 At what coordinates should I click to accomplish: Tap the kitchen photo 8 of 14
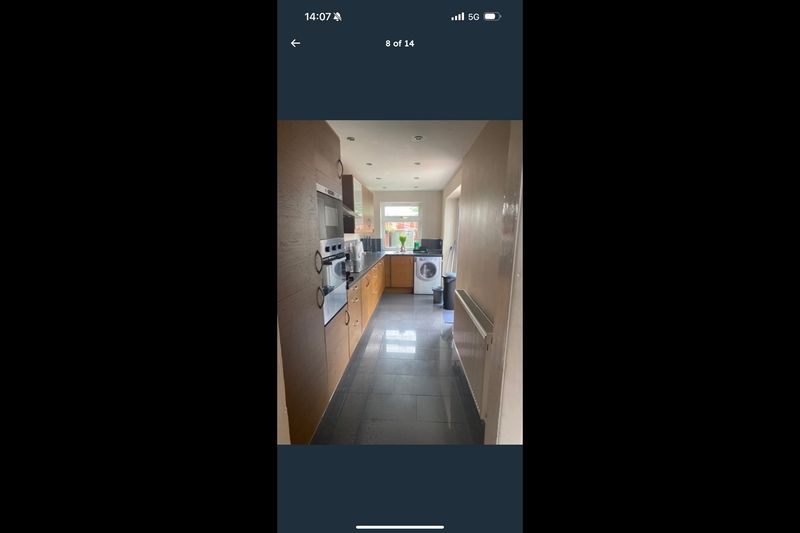click(400, 282)
